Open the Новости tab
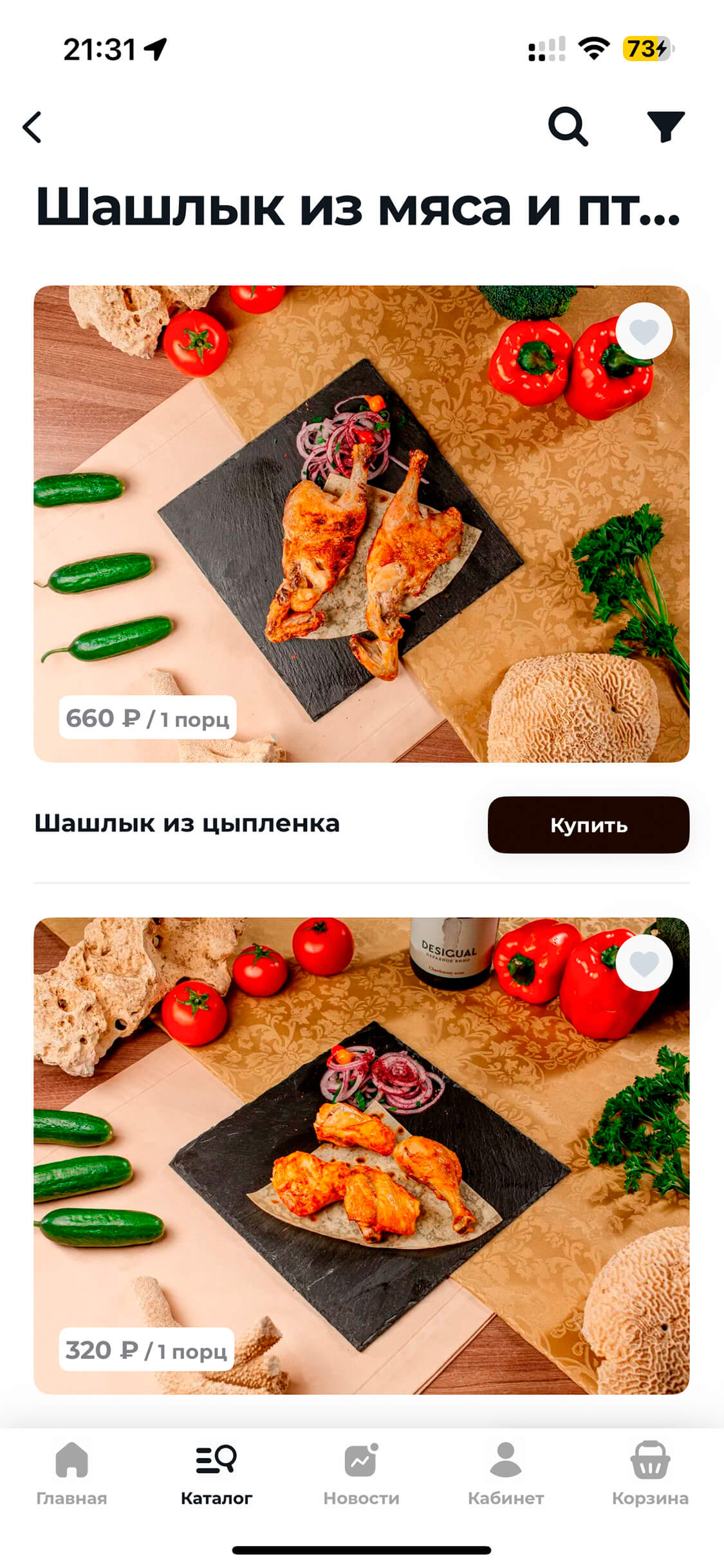 pos(361,1473)
